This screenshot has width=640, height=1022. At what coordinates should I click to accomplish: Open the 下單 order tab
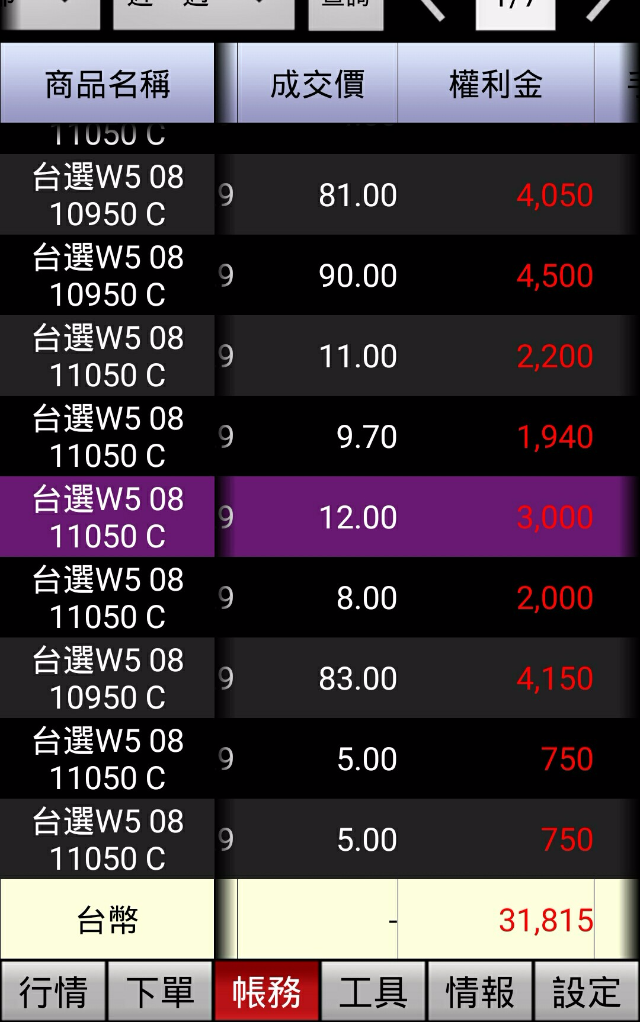pos(160,991)
